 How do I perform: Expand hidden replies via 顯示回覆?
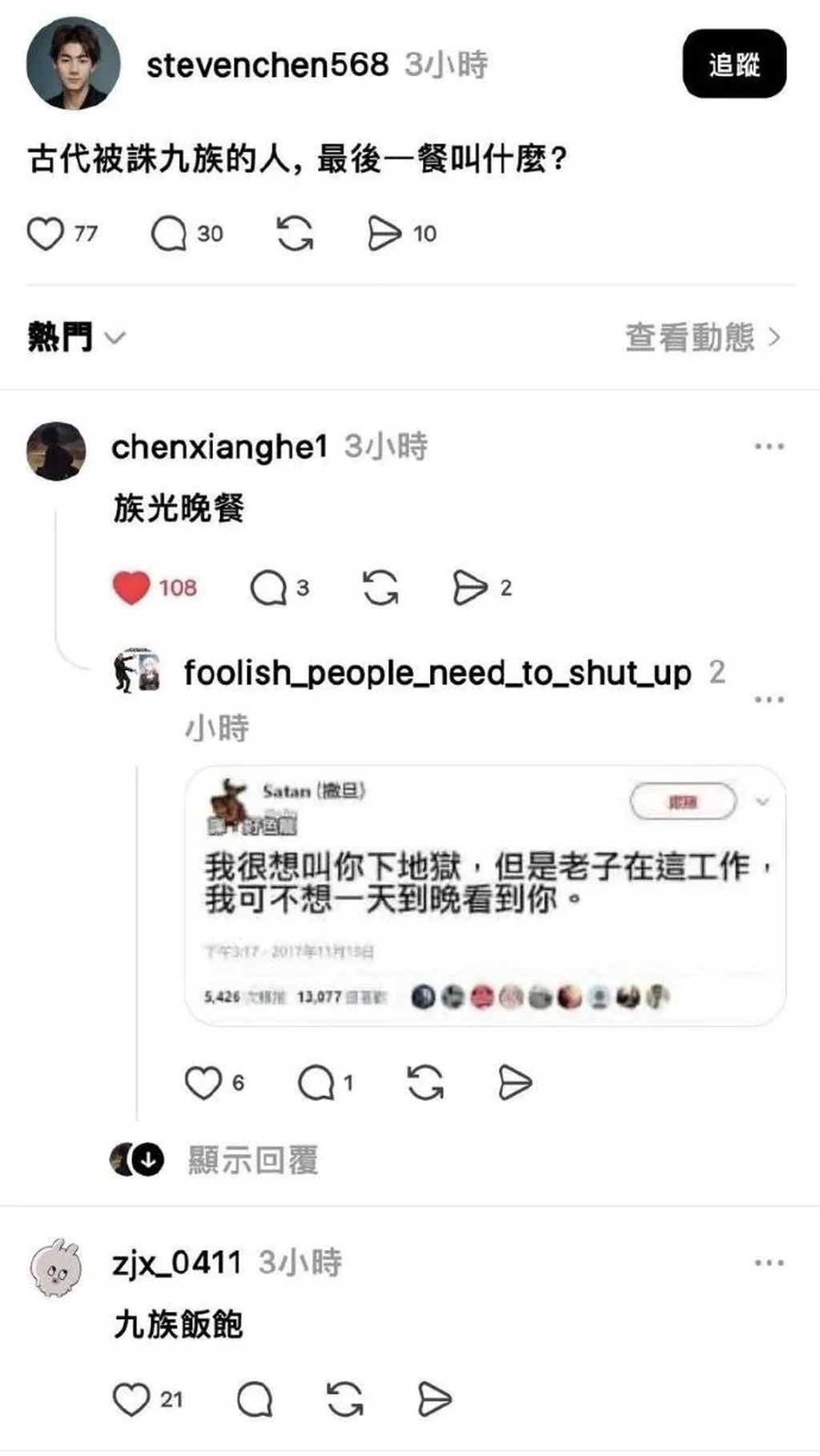(x=253, y=1160)
